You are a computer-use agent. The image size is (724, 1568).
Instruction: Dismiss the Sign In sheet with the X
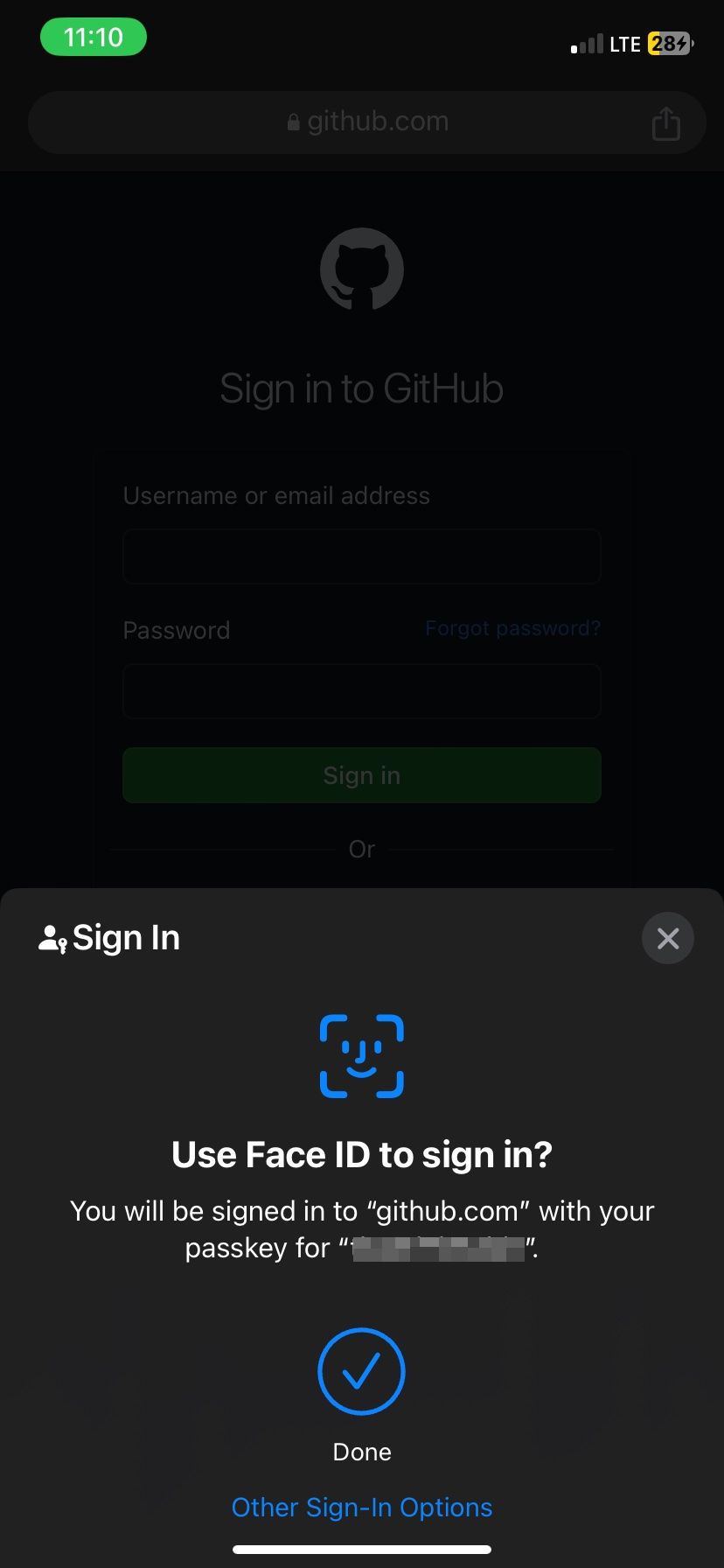[x=668, y=938]
